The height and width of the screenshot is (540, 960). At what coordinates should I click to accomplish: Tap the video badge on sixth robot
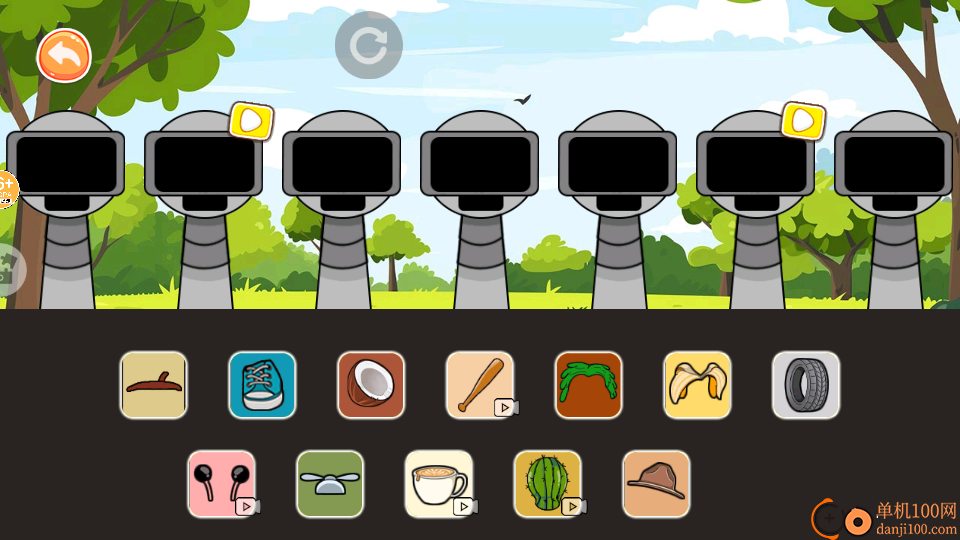coord(803,121)
